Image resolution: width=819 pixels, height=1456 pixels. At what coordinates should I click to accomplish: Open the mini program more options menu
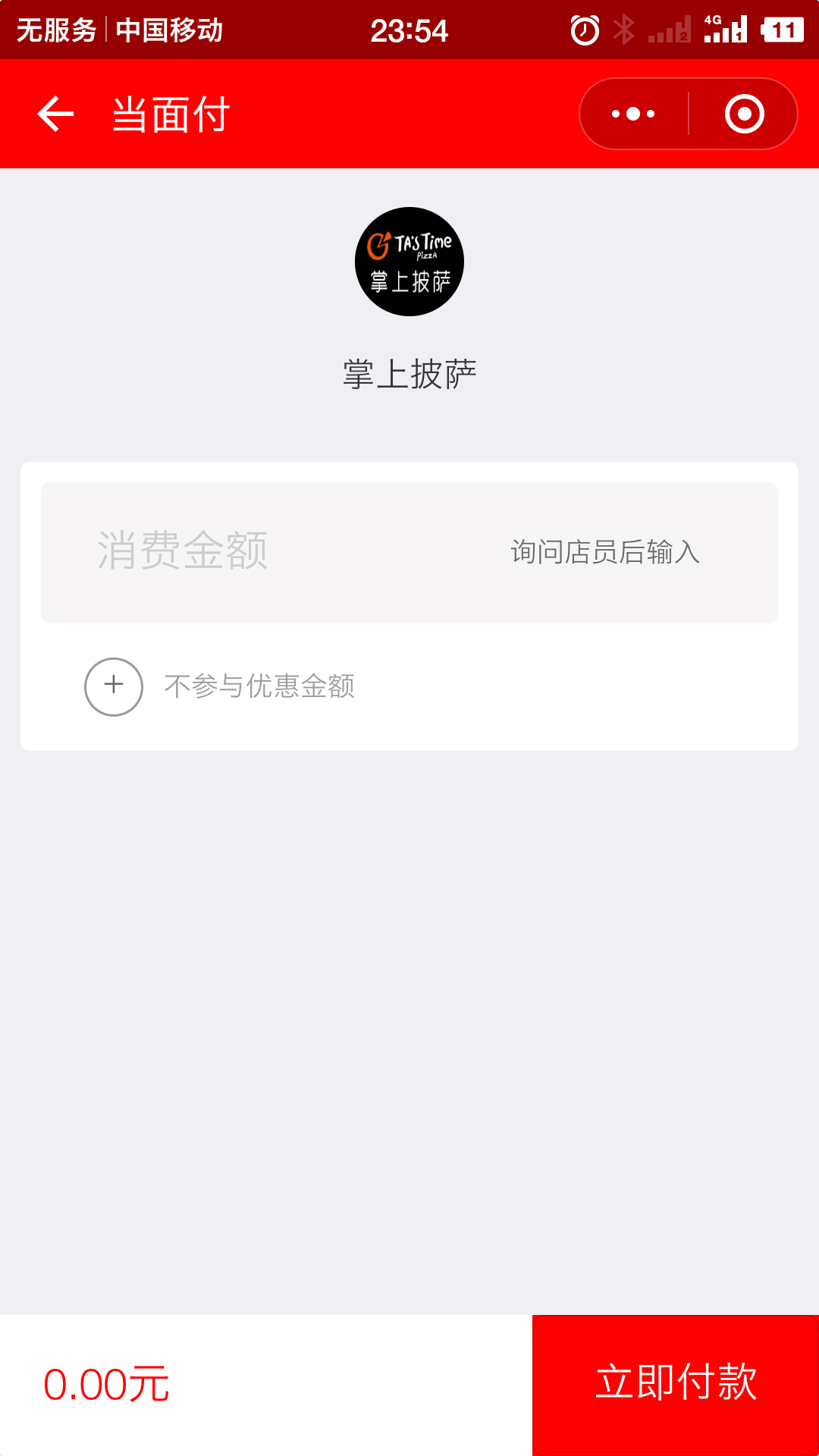(x=634, y=115)
